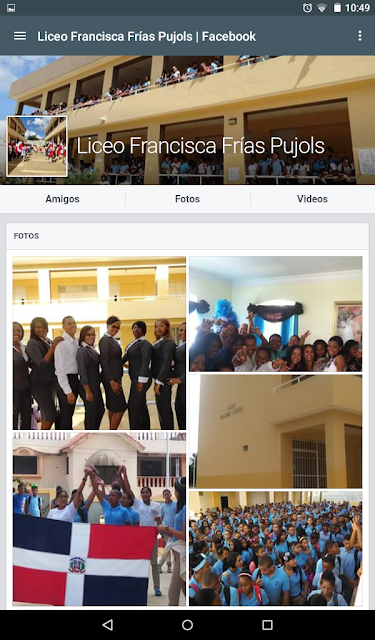
Task: Open the overflow menu in the app bar
Action: 359,36
